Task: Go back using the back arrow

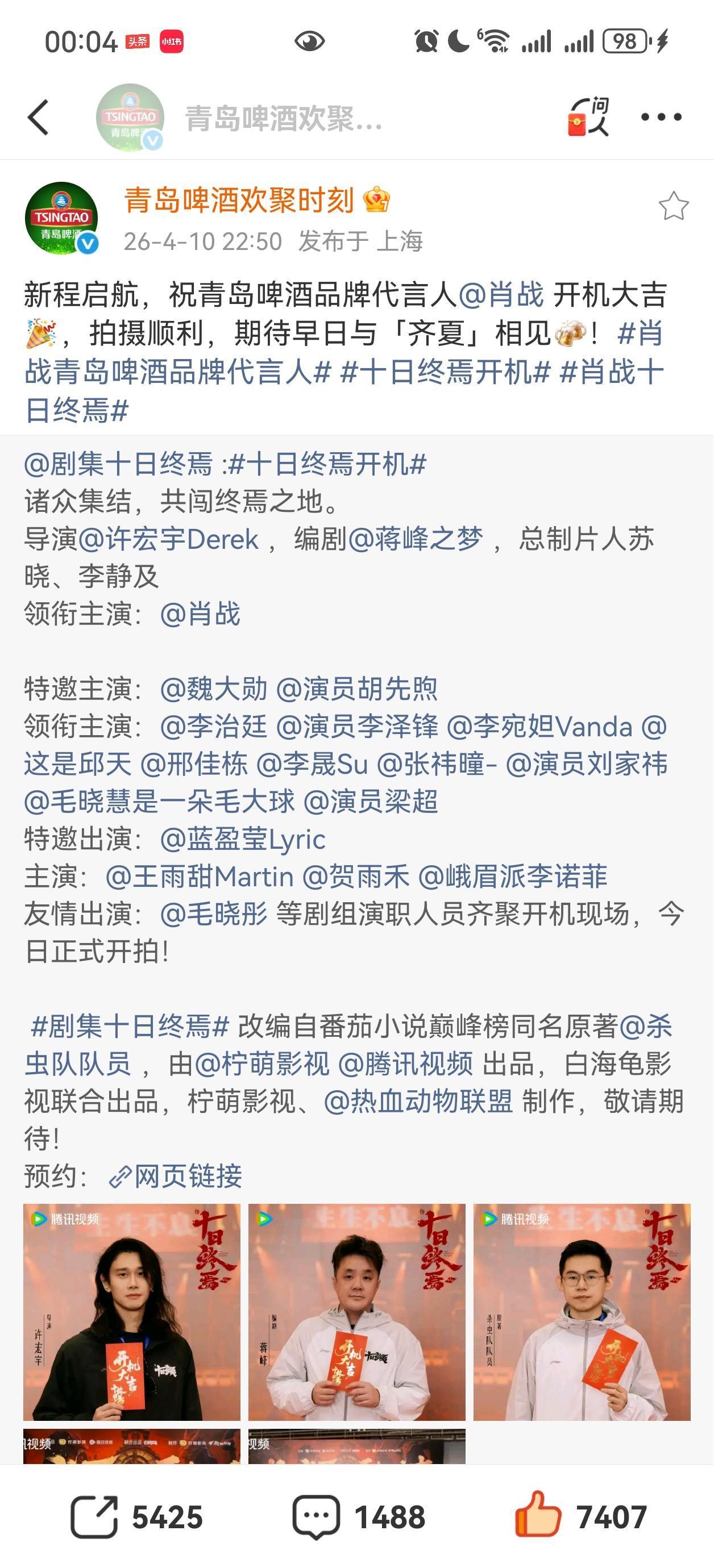Action: tap(39, 117)
